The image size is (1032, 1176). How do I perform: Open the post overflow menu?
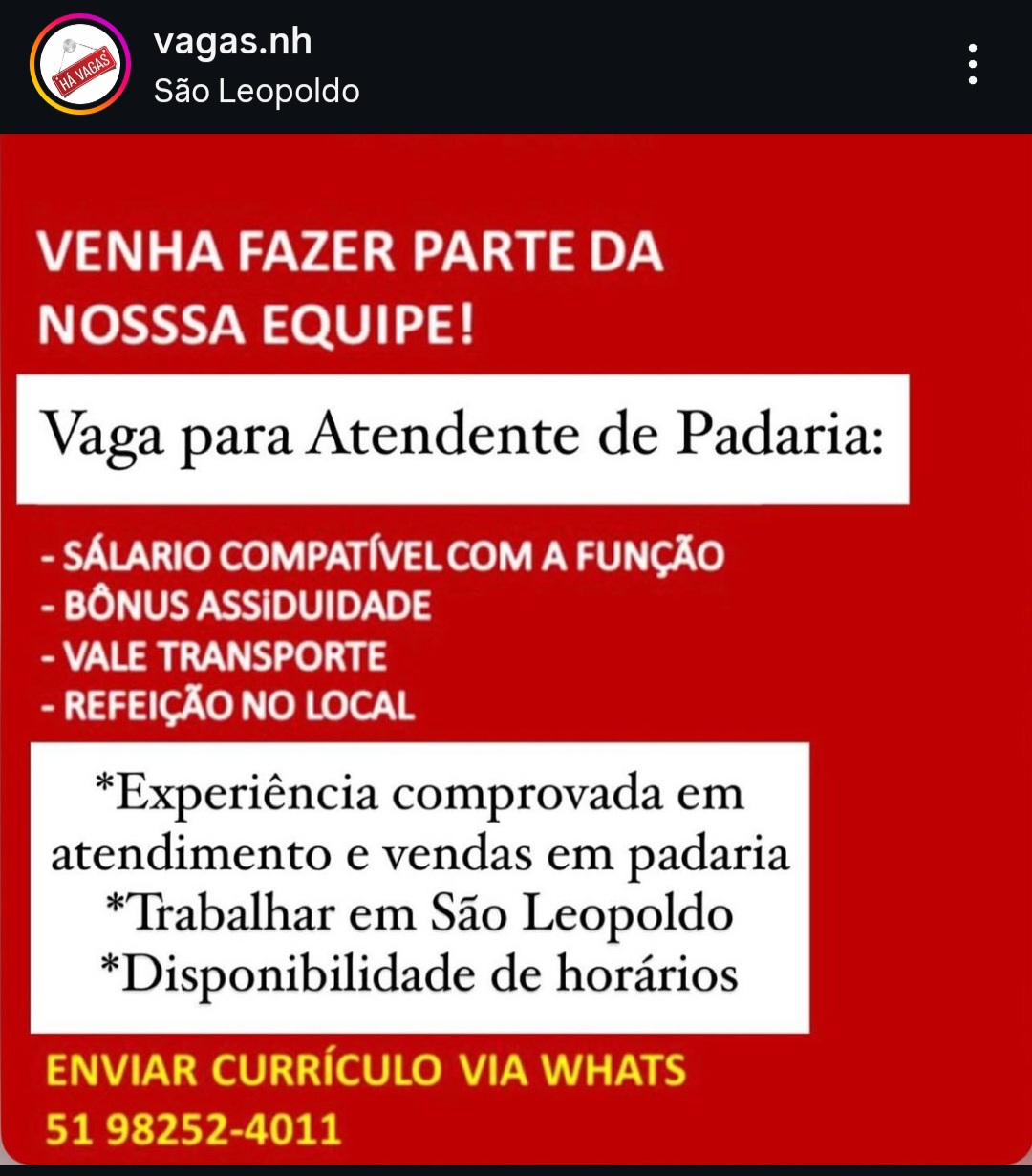pos(972,65)
